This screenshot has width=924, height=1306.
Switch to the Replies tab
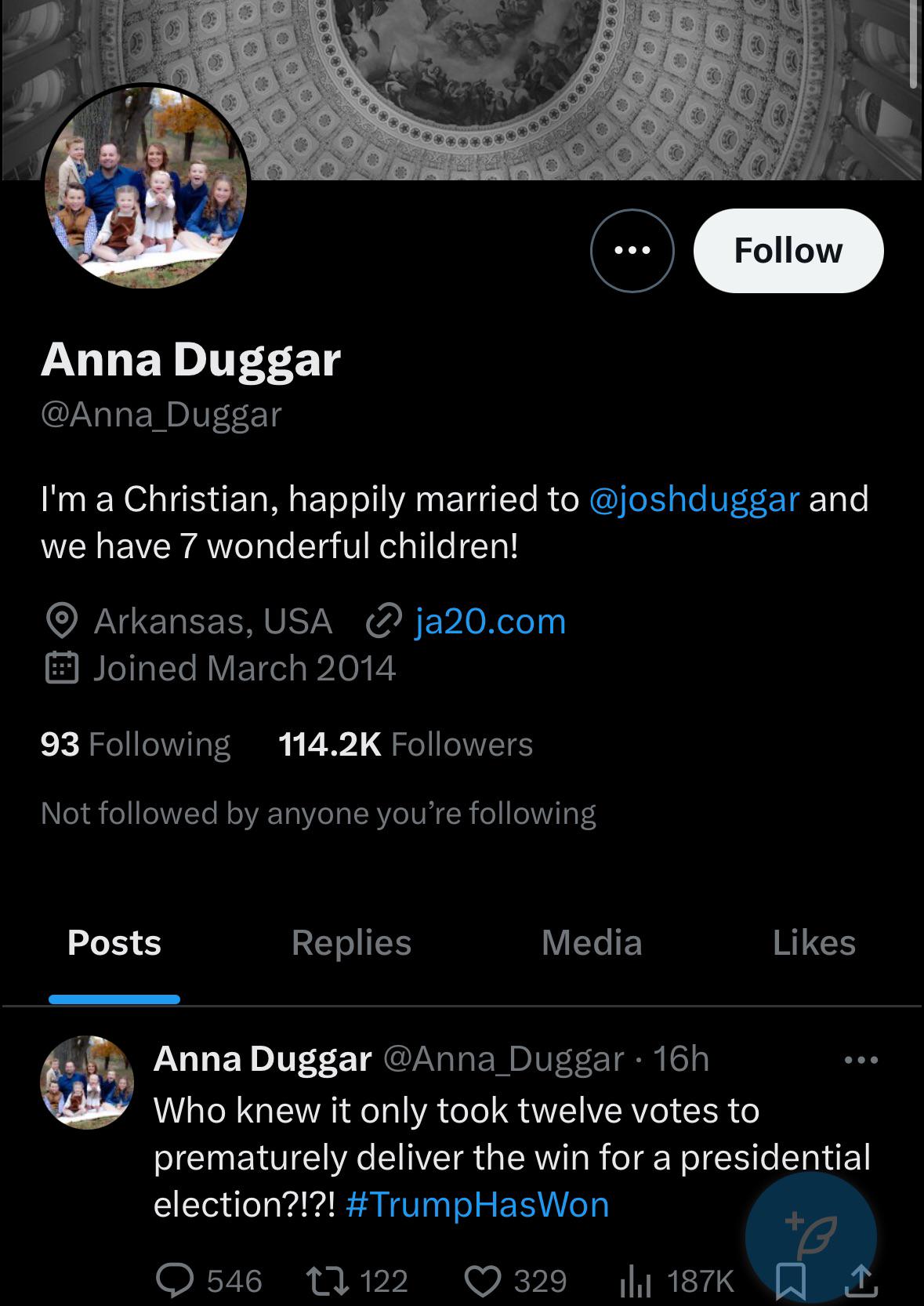351,942
